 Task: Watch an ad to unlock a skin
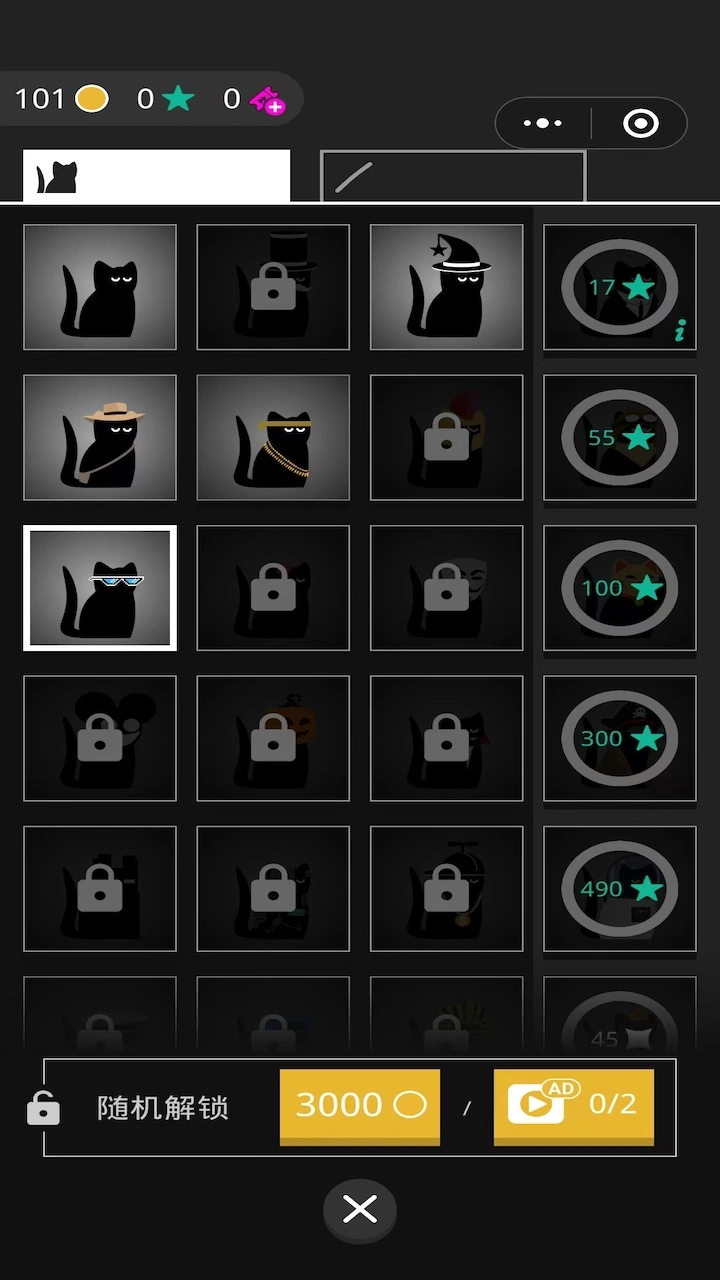click(x=573, y=1105)
